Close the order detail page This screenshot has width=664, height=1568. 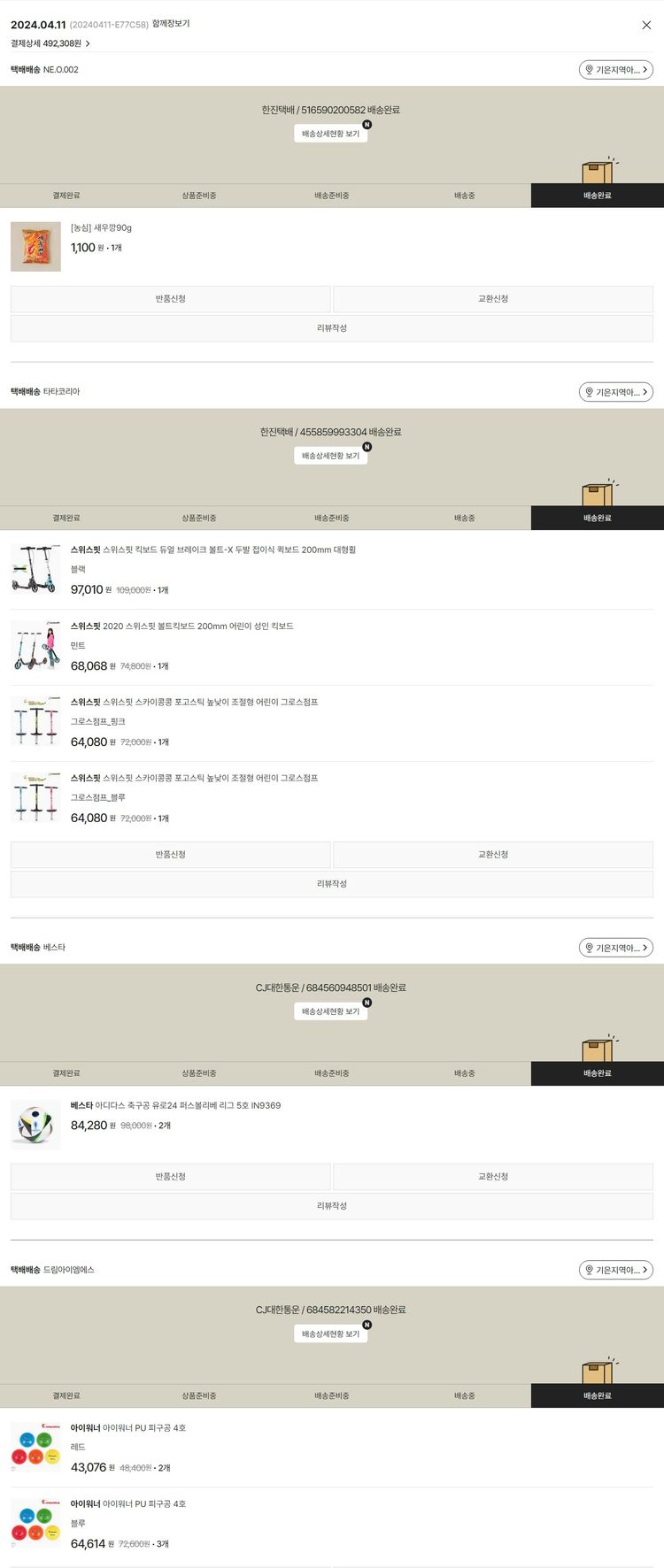[x=645, y=25]
